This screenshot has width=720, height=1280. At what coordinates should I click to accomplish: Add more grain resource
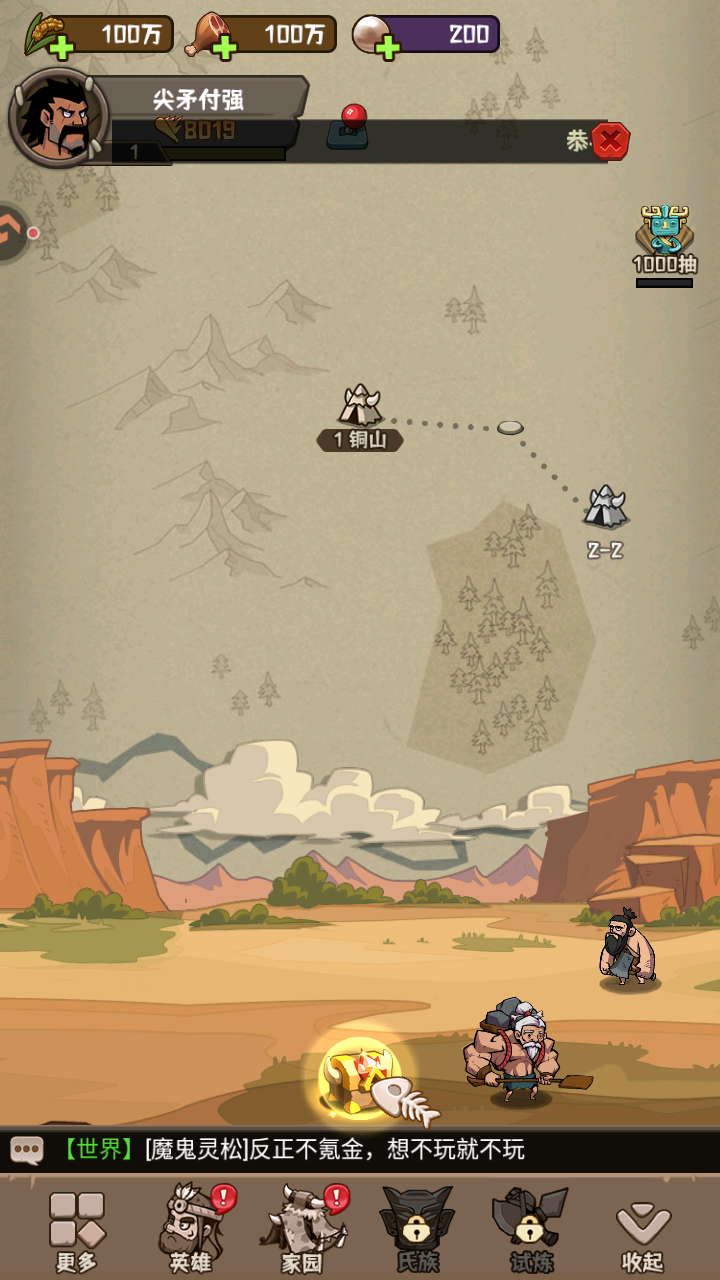[x=60, y=47]
